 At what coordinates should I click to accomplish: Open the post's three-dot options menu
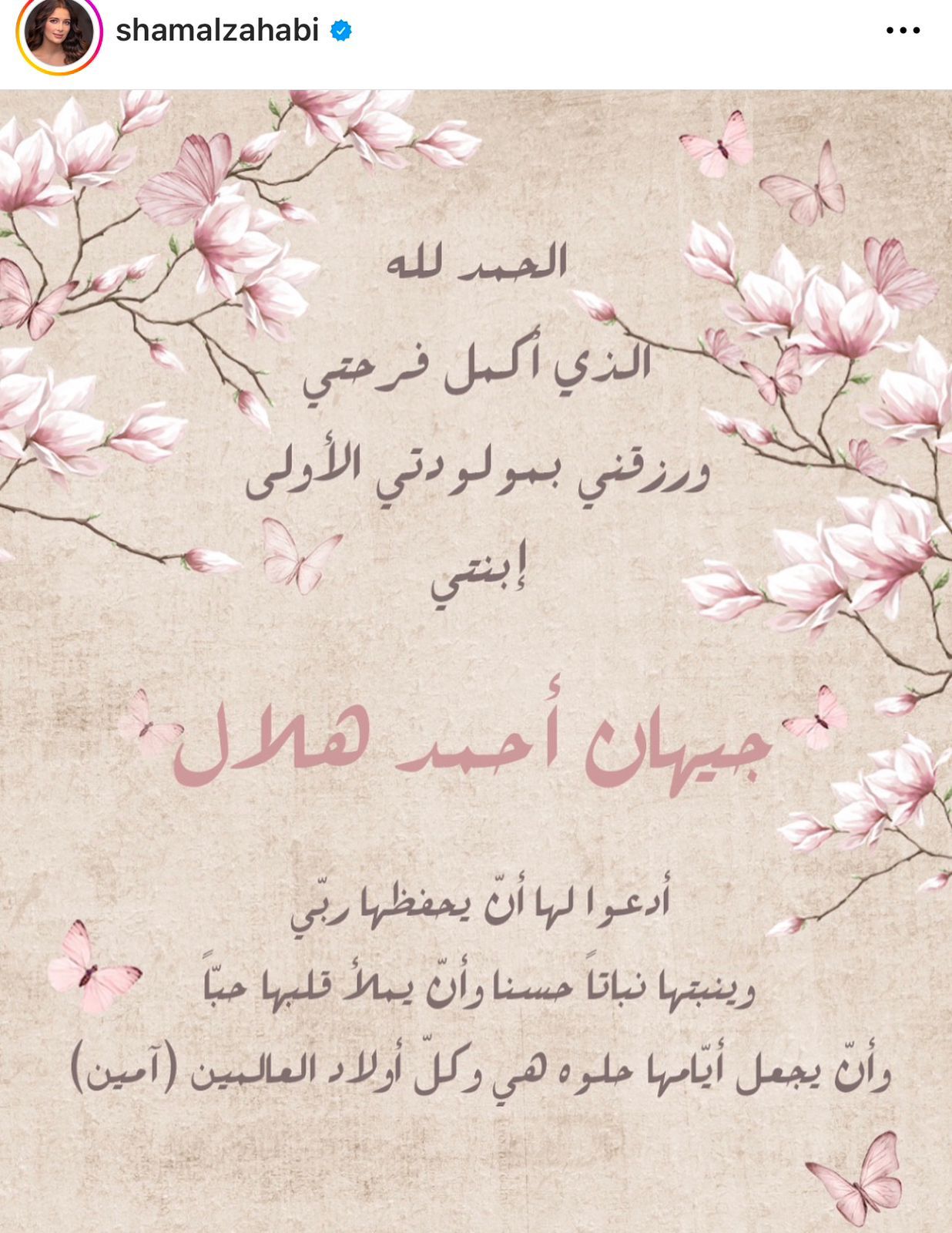pyautogui.click(x=903, y=31)
